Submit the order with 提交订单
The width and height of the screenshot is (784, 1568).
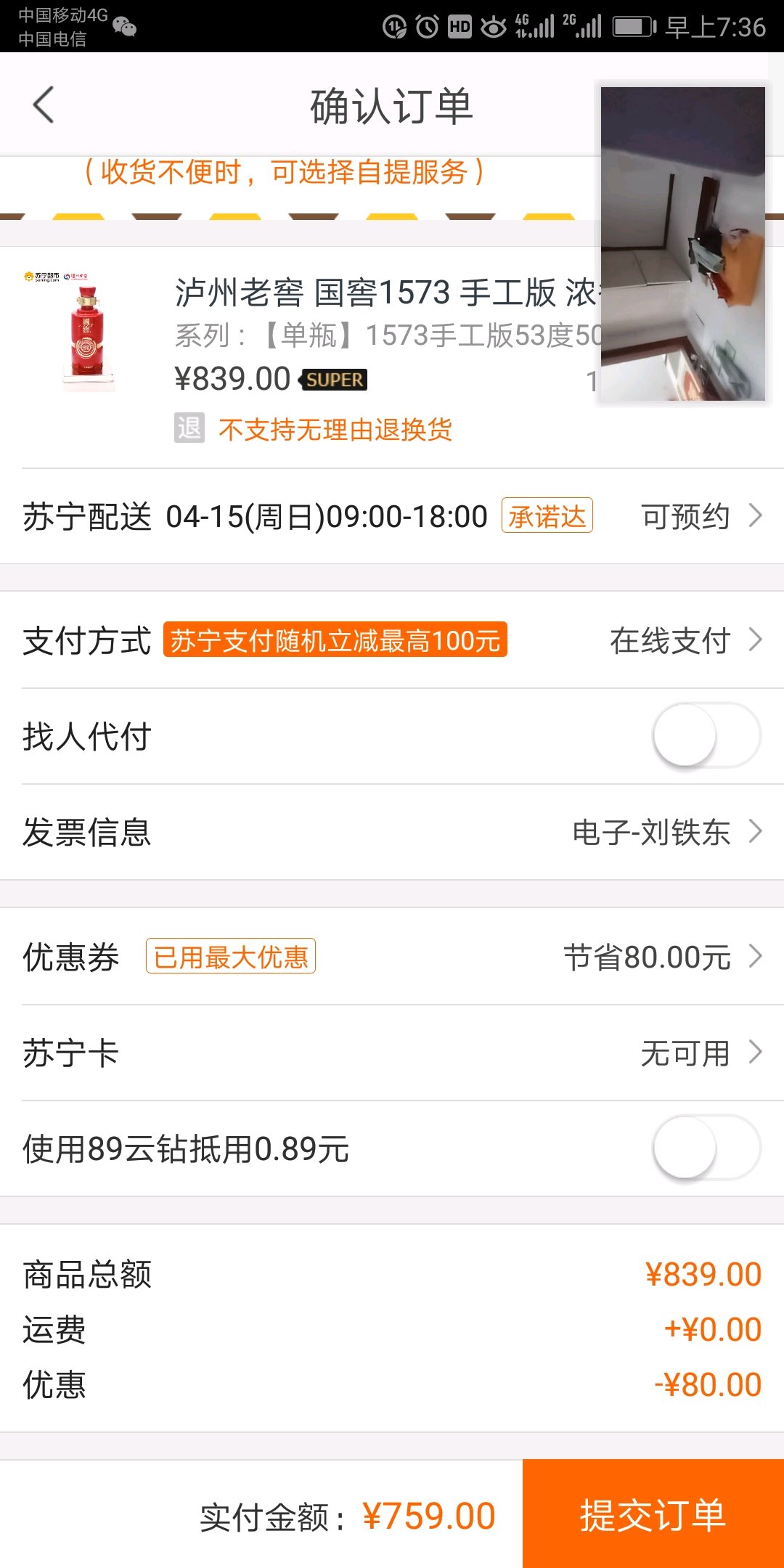click(653, 1514)
